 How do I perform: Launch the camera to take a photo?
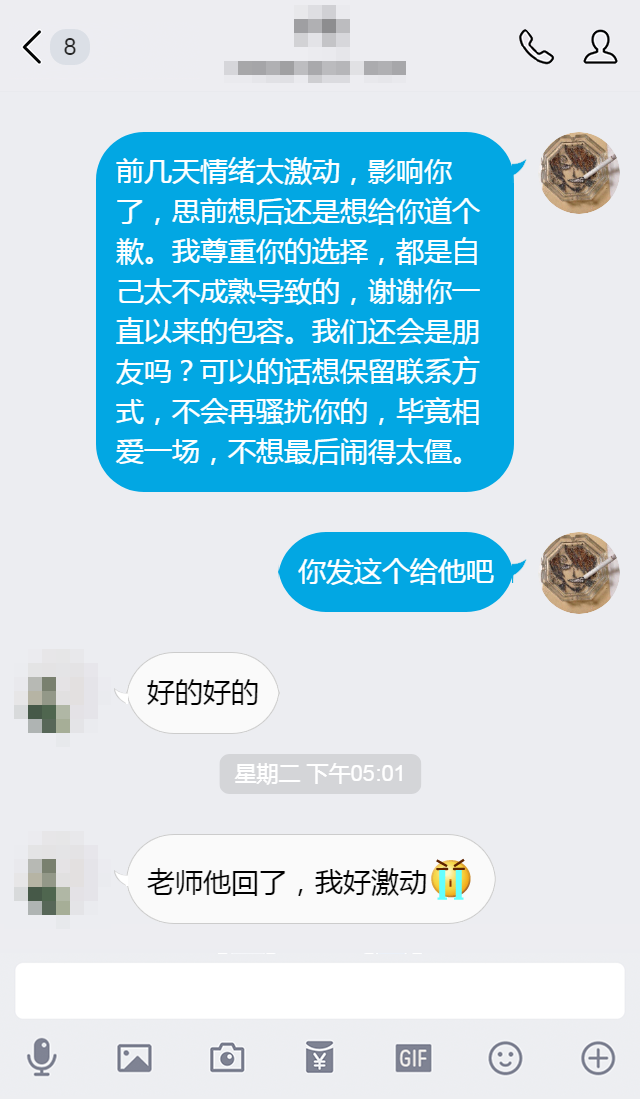click(227, 1057)
